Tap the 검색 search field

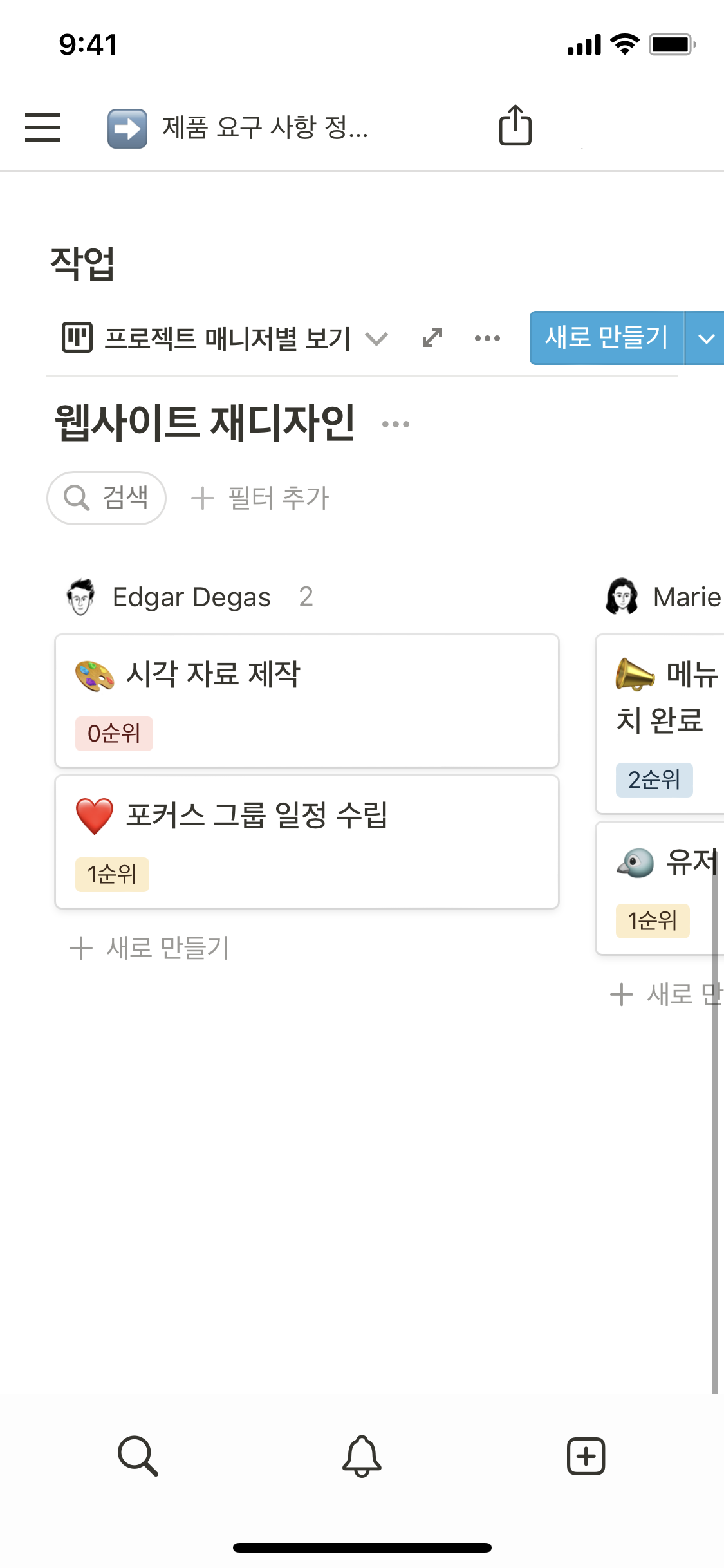[107, 498]
